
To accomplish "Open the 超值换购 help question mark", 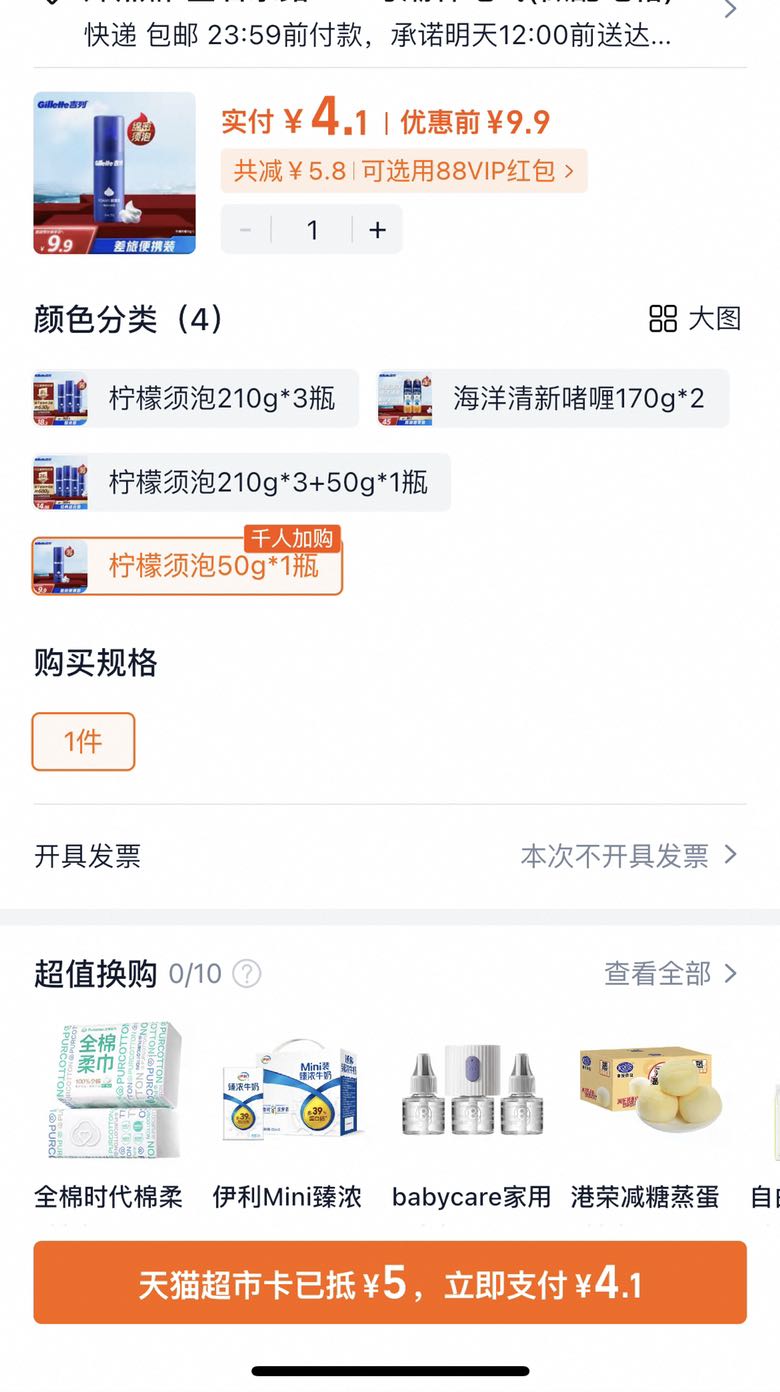I will point(246,974).
